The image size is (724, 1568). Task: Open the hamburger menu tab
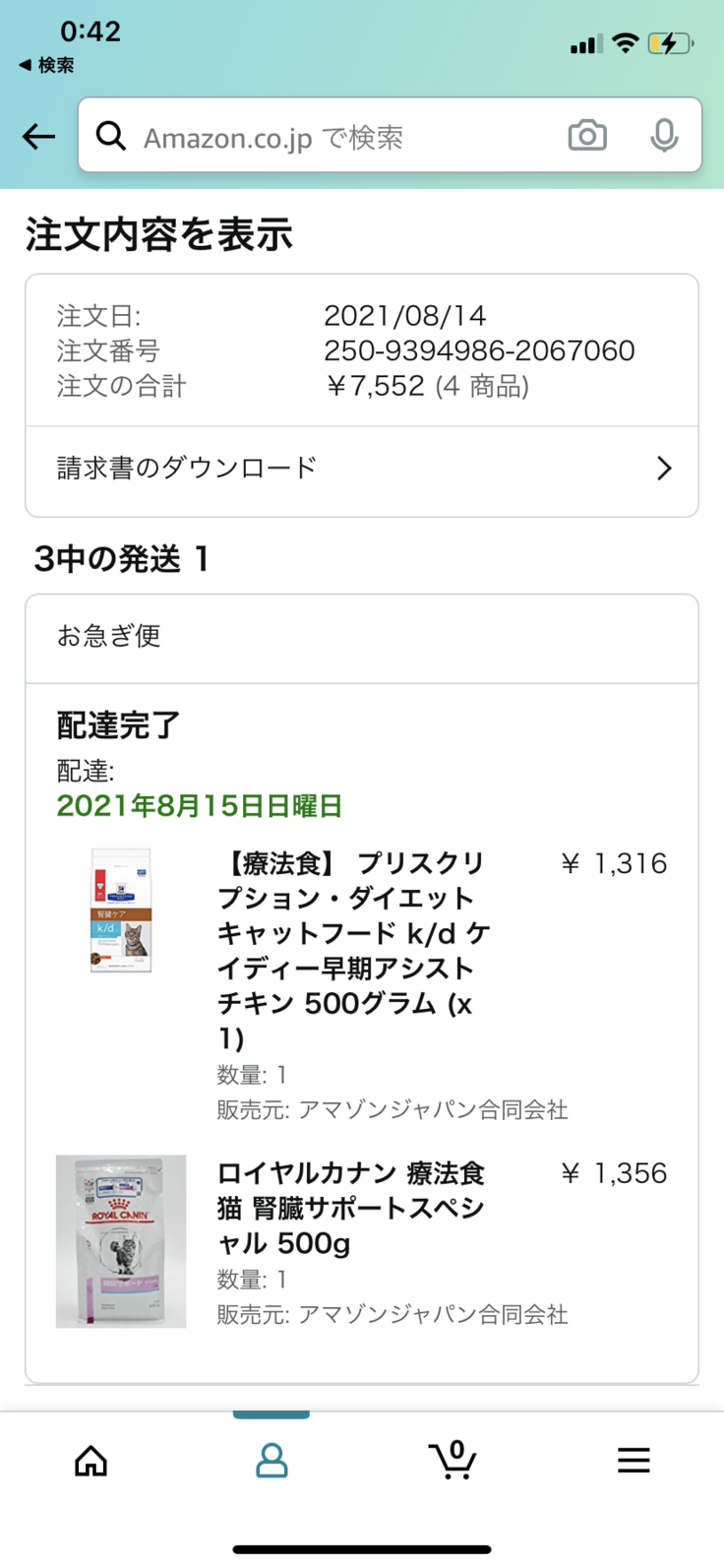pyautogui.click(x=633, y=1461)
